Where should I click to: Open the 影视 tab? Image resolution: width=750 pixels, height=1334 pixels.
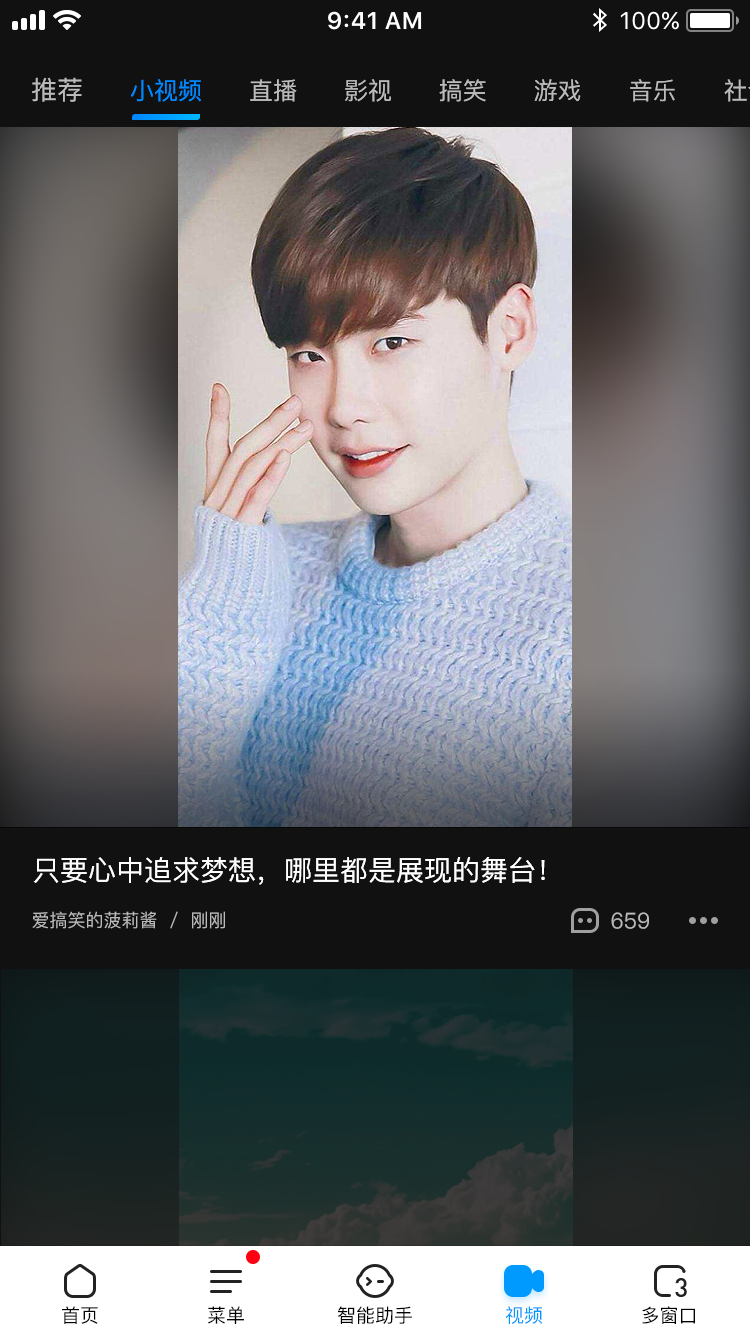coord(368,91)
